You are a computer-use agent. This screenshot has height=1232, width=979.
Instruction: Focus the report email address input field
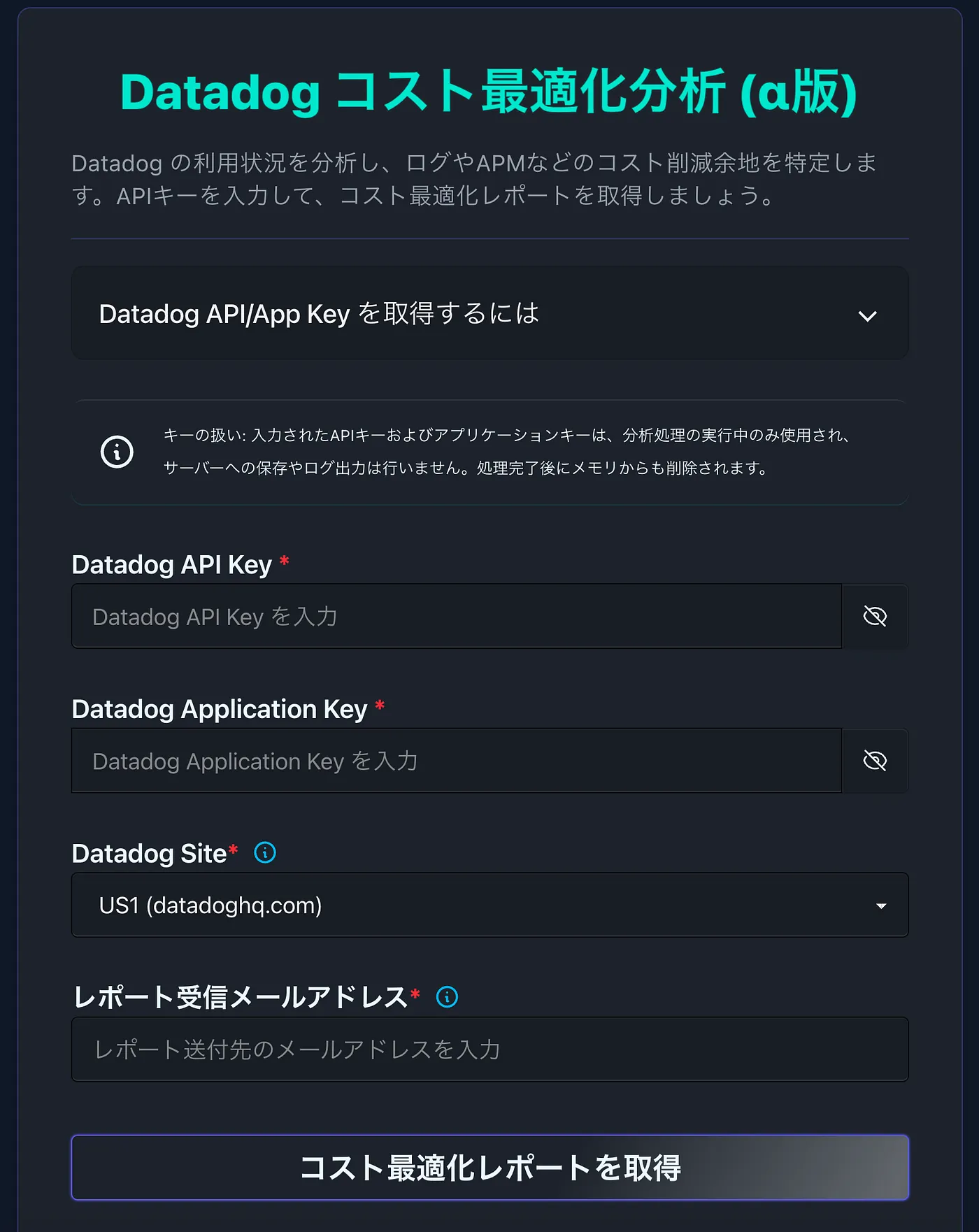click(x=489, y=1050)
